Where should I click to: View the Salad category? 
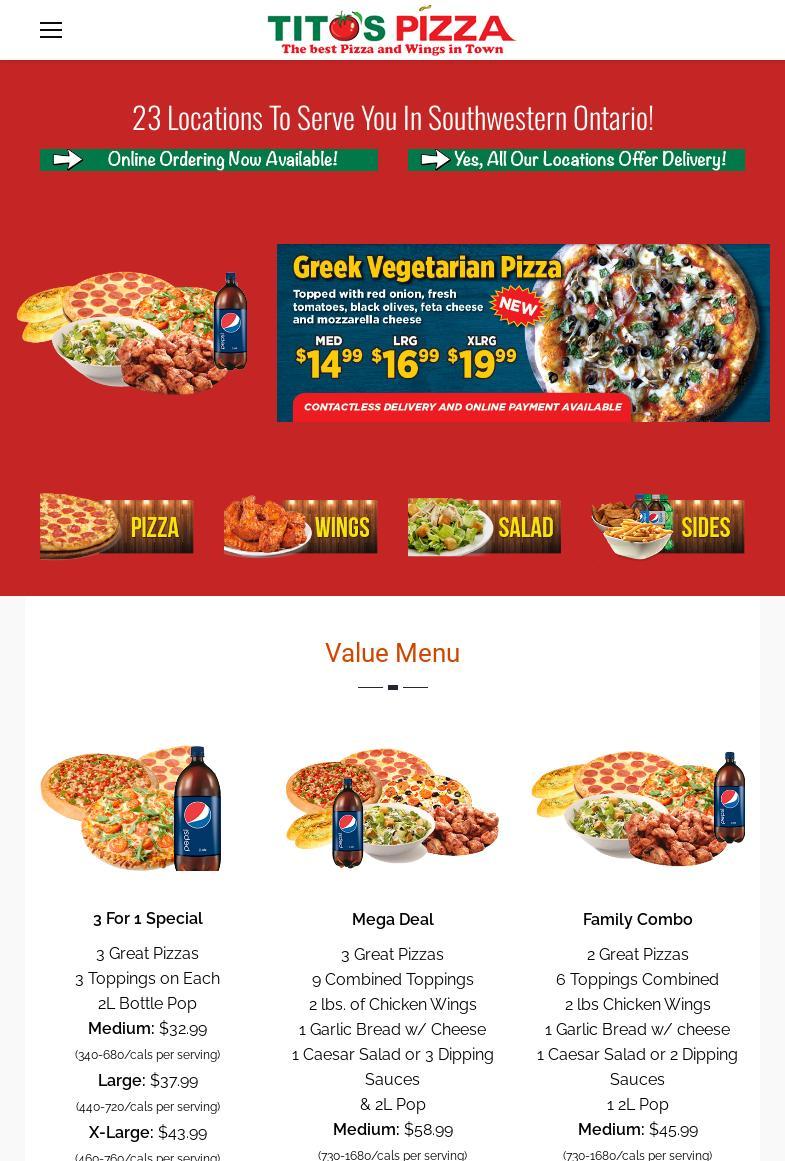click(484, 526)
